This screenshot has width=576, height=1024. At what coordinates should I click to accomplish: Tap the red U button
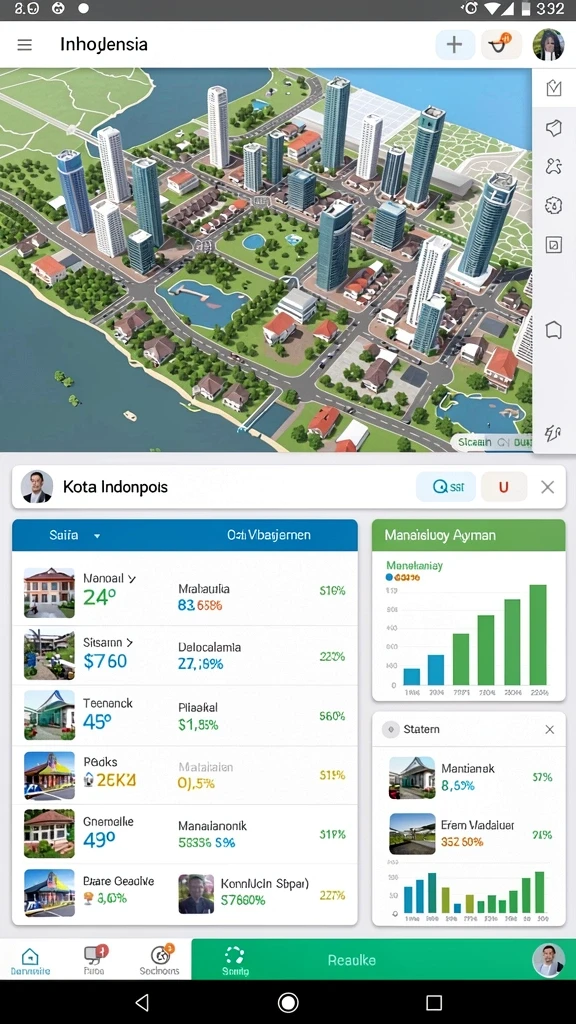click(x=504, y=487)
